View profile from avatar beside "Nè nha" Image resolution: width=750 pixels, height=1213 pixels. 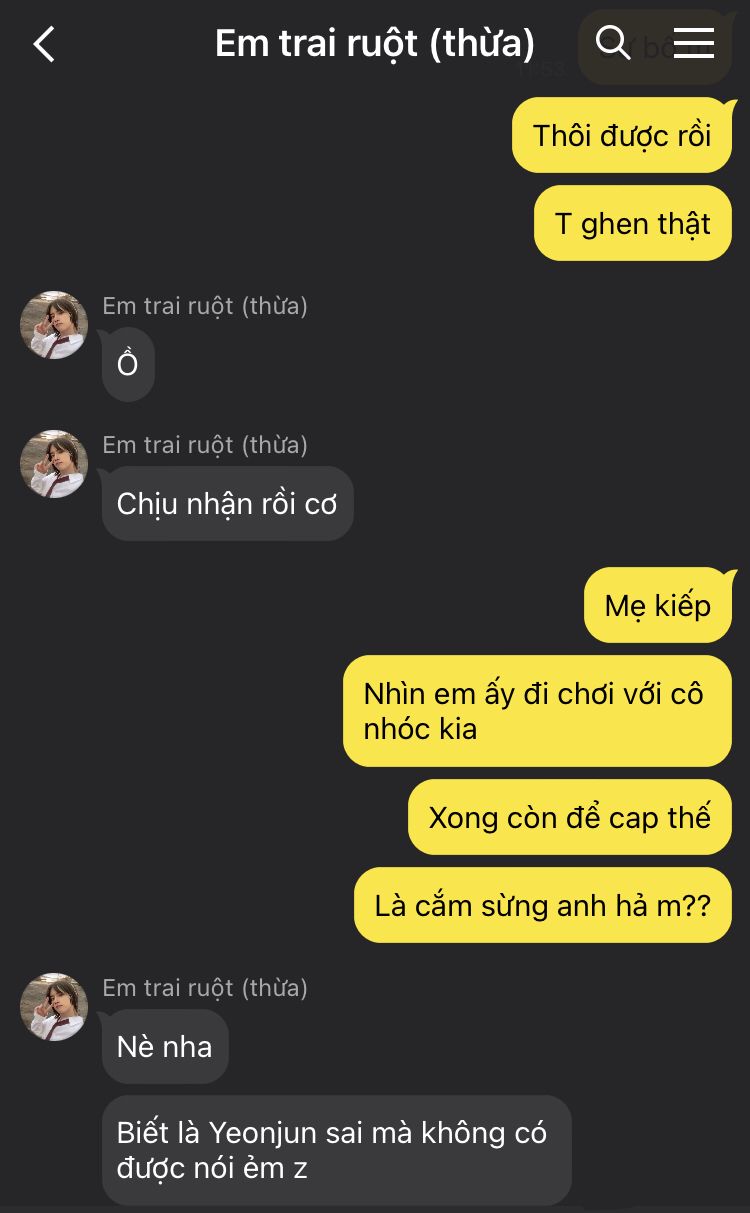(54, 1007)
